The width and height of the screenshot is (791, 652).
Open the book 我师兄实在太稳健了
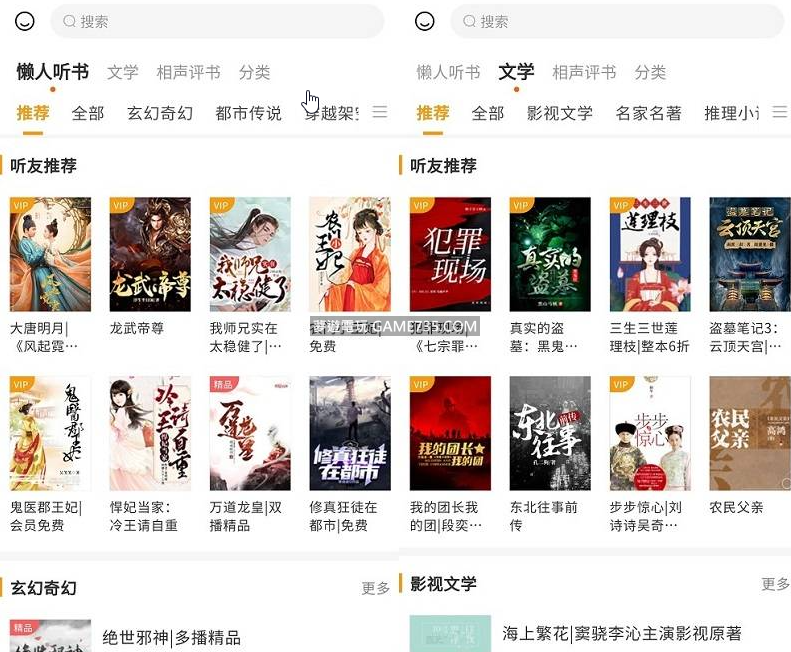pos(250,254)
